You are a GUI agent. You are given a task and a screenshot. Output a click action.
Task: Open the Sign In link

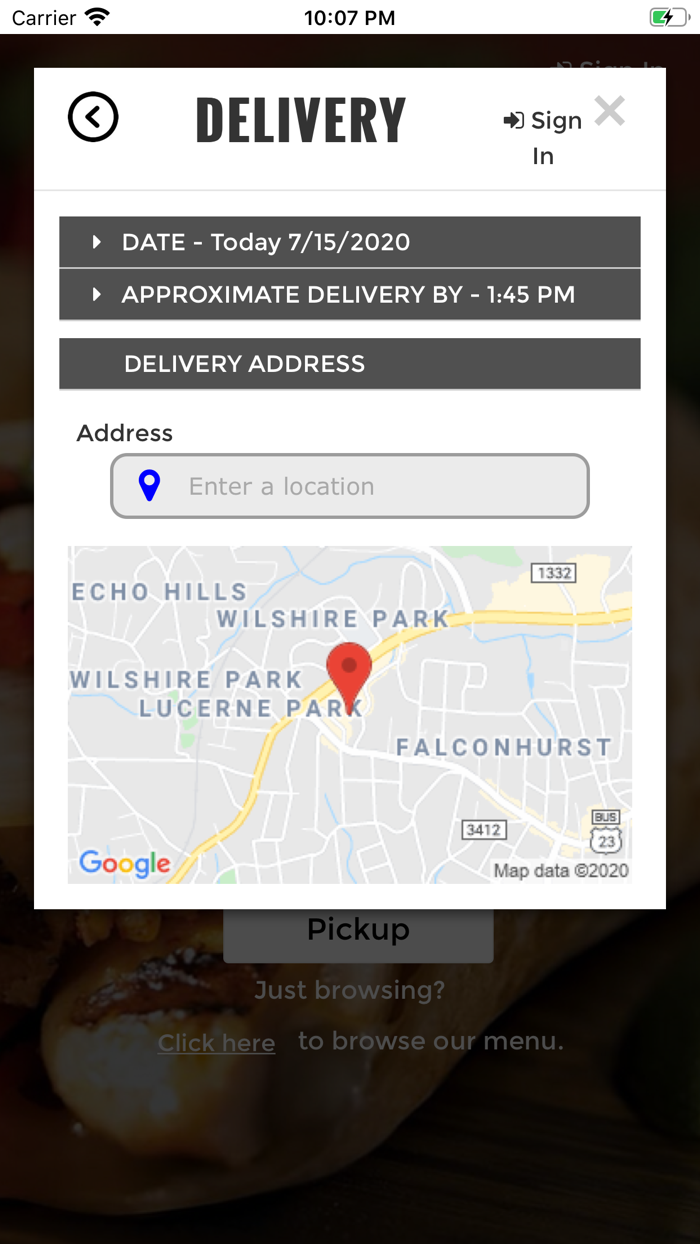pyautogui.click(x=543, y=136)
